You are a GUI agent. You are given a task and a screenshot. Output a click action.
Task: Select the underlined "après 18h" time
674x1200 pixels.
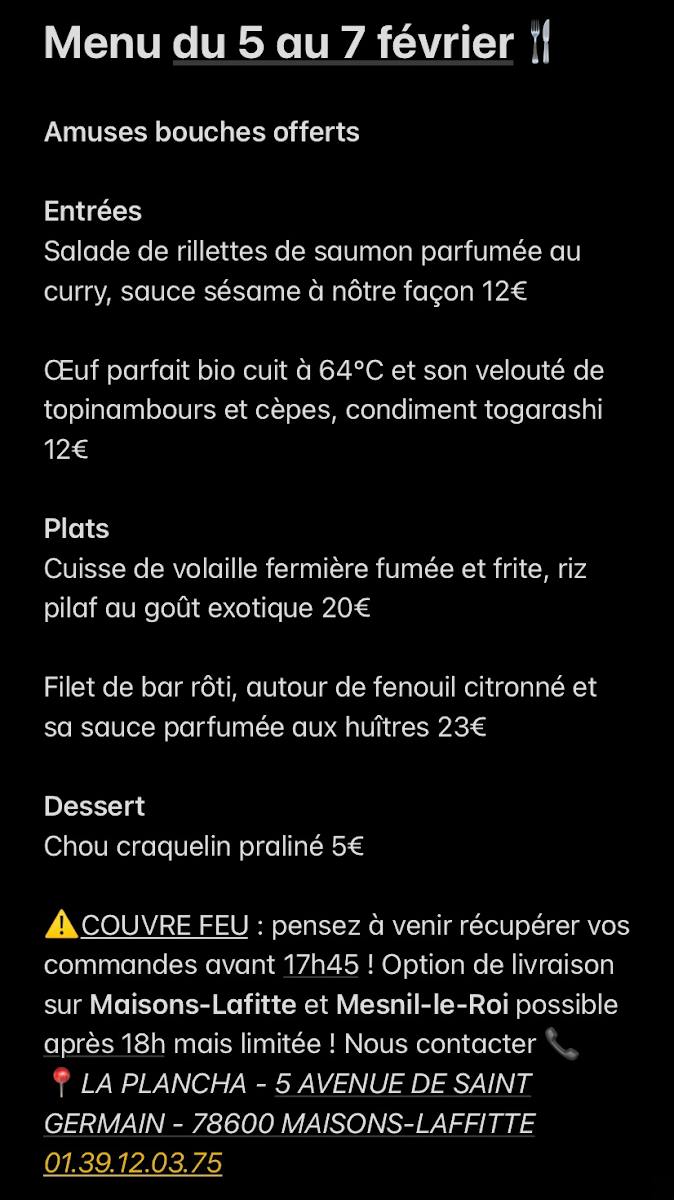[104, 1044]
